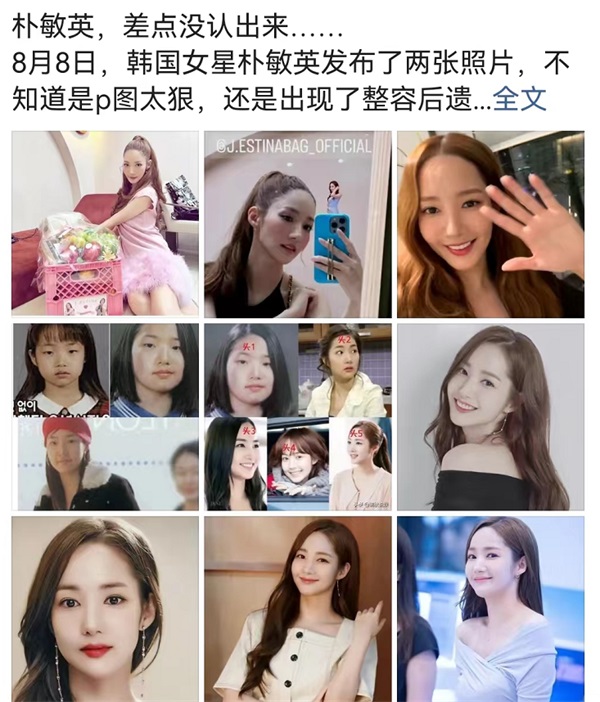Viewport: 600px width, 702px height.
Task: Open the mirror selfie with the blue phone
Action: point(298,224)
